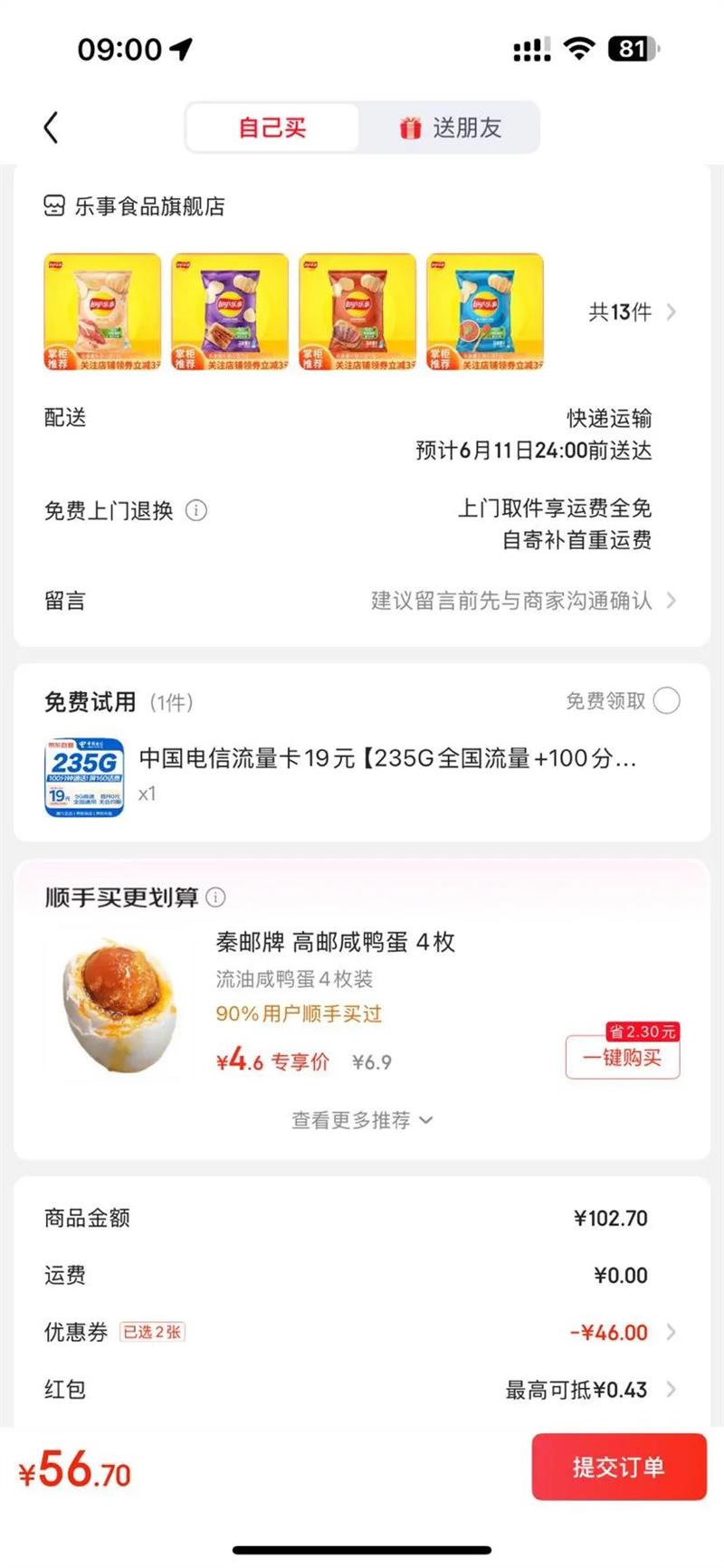Open the 中国电信流量卡 trial item
Screen dimensions: 724x1568
click(387, 758)
